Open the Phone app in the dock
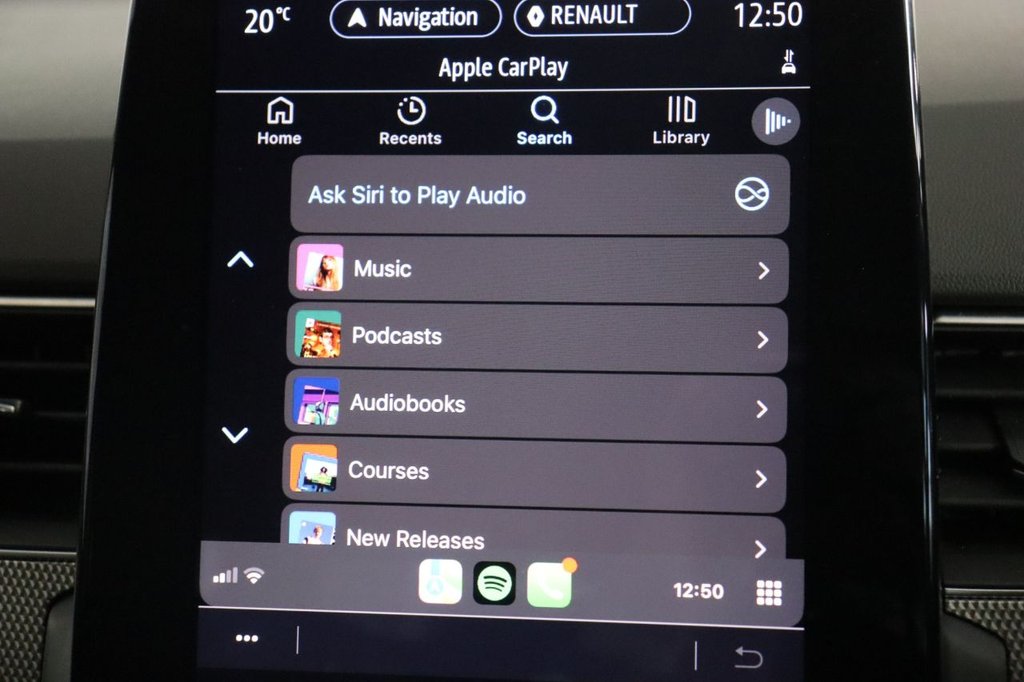The width and height of the screenshot is (1024, 682). (x=549, y=585)
